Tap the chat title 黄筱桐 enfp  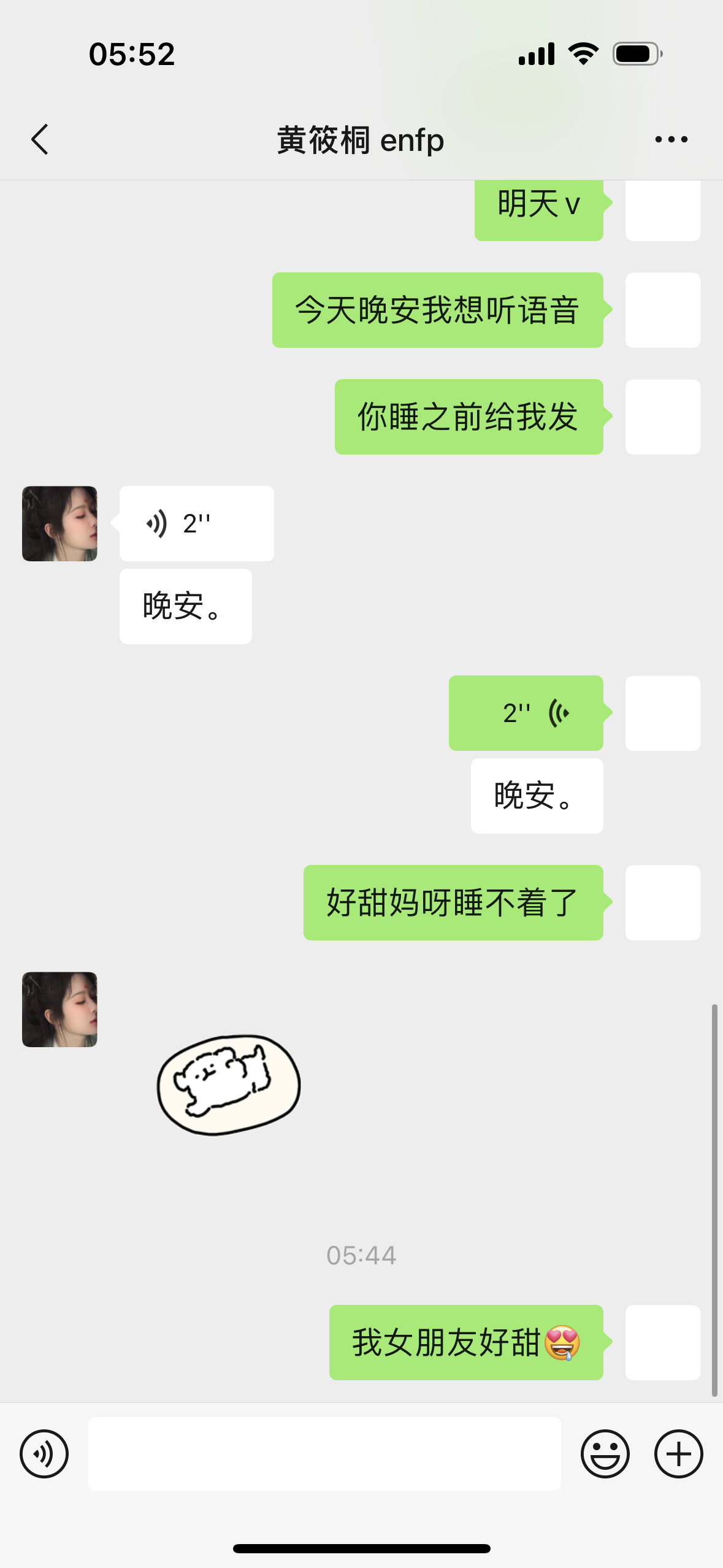pos(361,140)
